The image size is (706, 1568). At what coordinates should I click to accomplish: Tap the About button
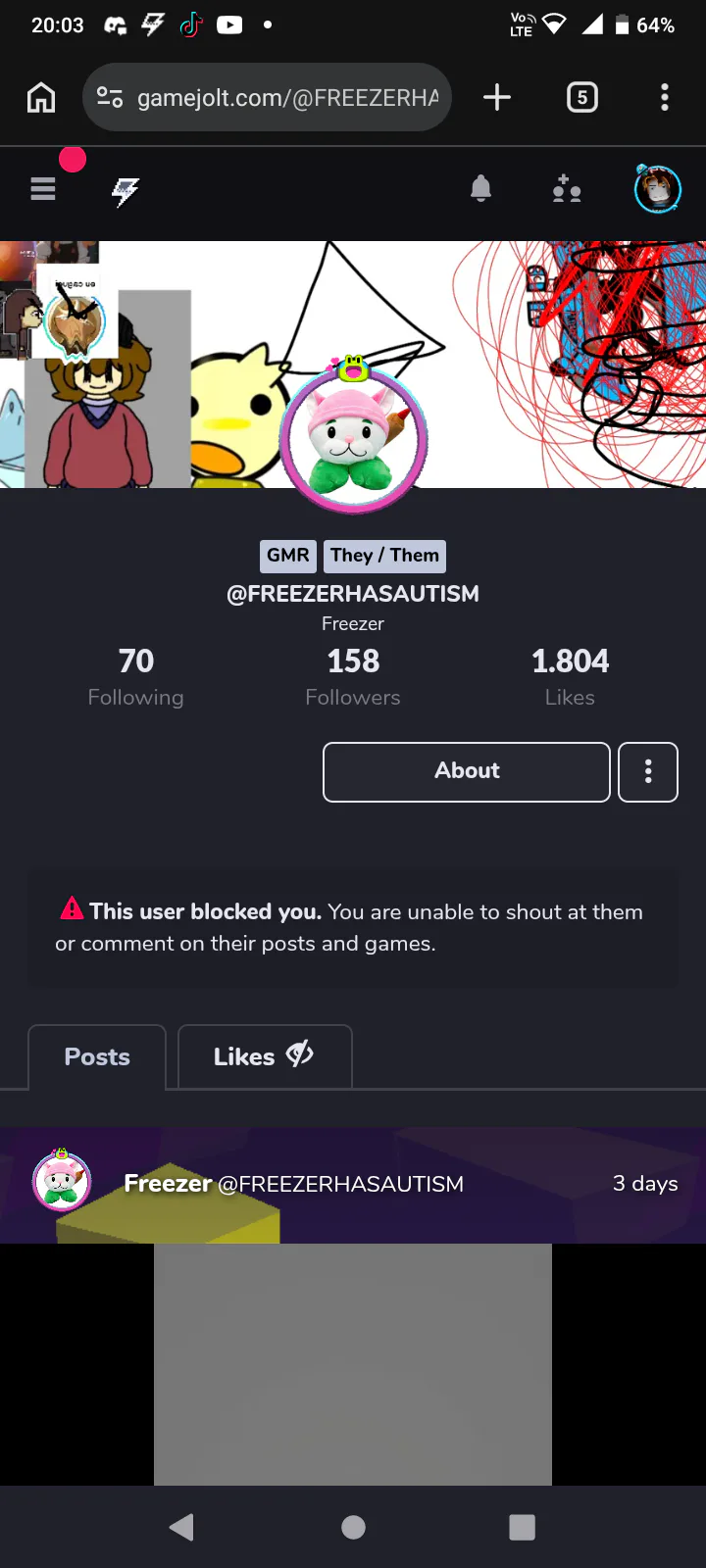467,771
